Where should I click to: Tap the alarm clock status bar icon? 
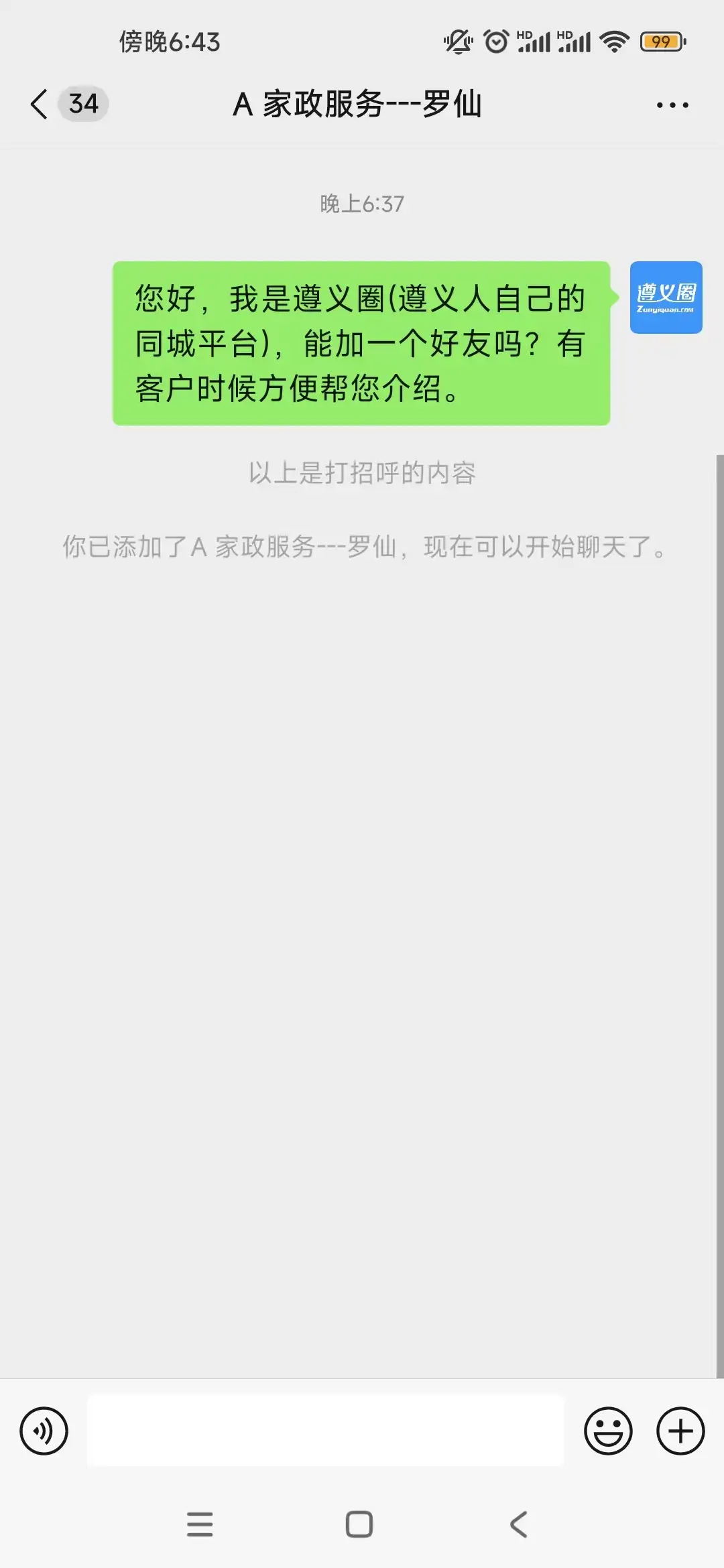[x=496, y=42]
